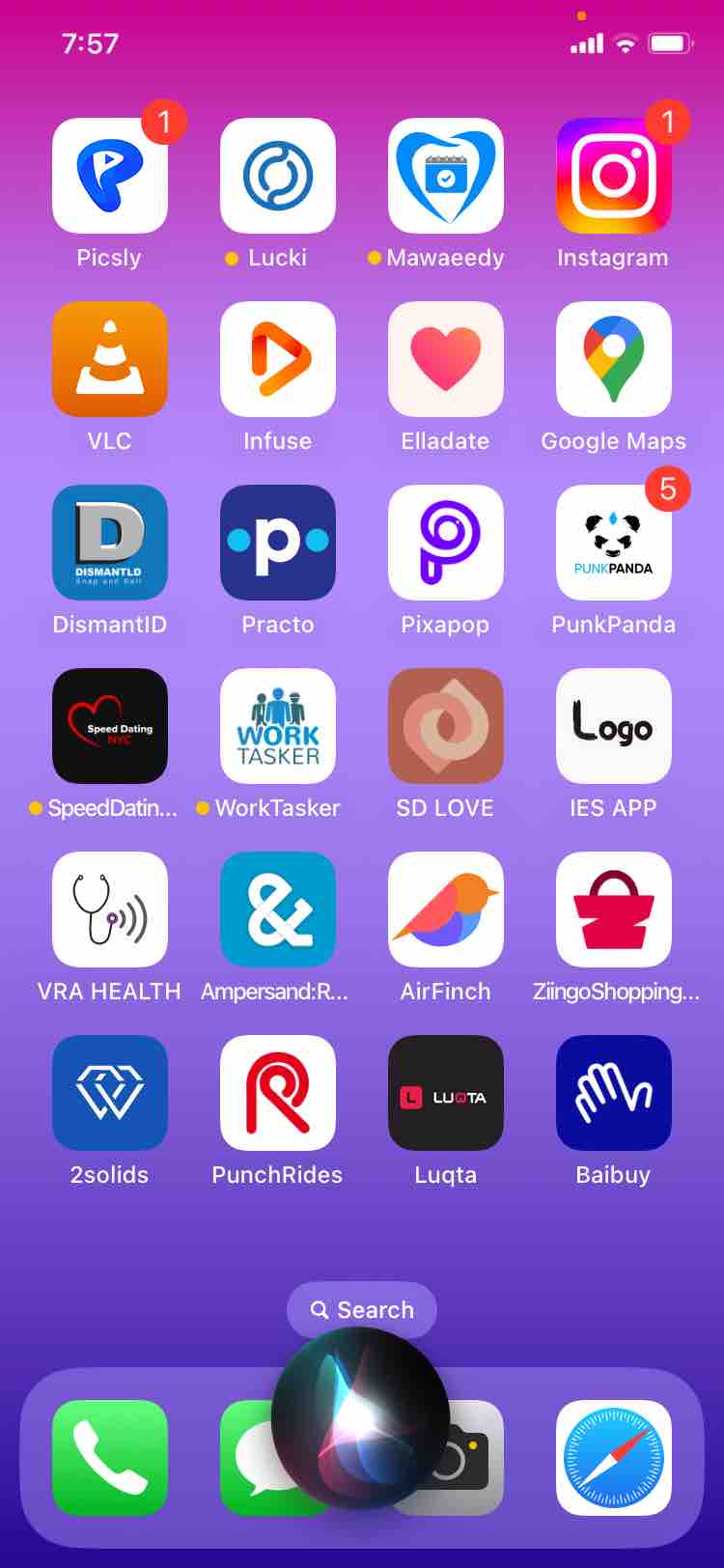Open Practo app
This screenshot has width=724, height=1568.
(278, 543)
